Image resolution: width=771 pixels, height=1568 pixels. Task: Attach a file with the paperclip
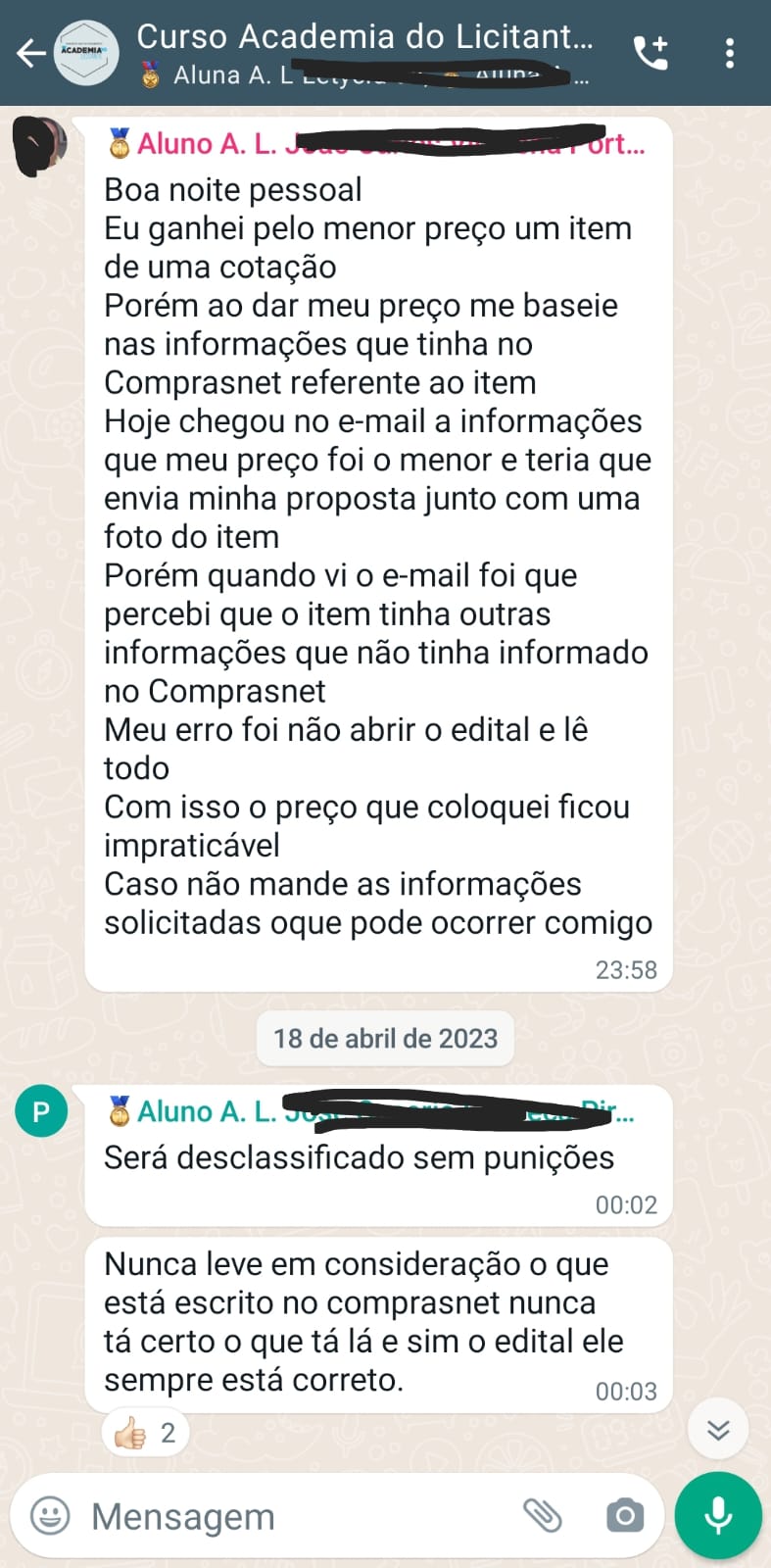(x=542, y=1516)
